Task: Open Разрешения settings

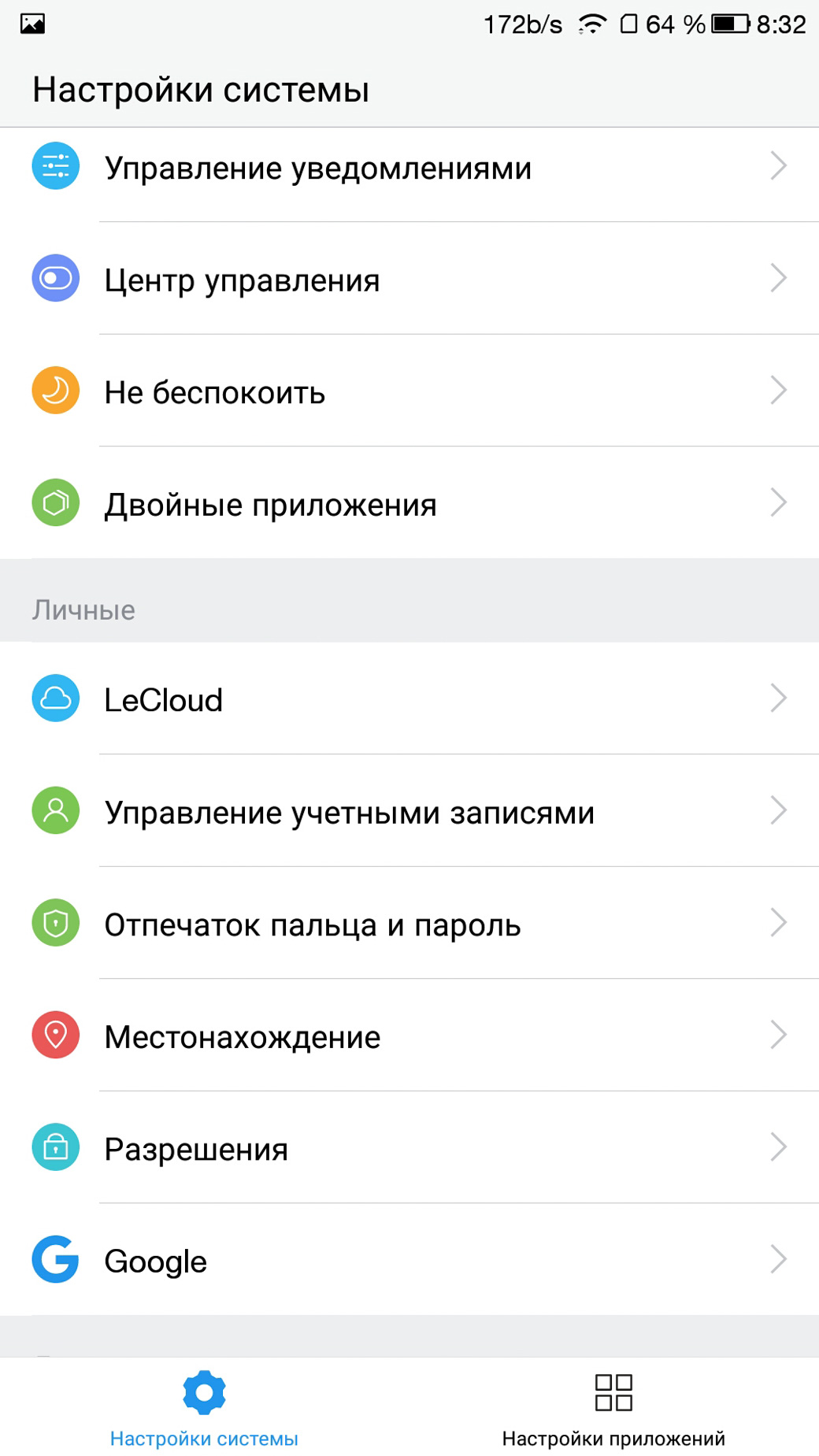Action: (x=409, y=1147)
